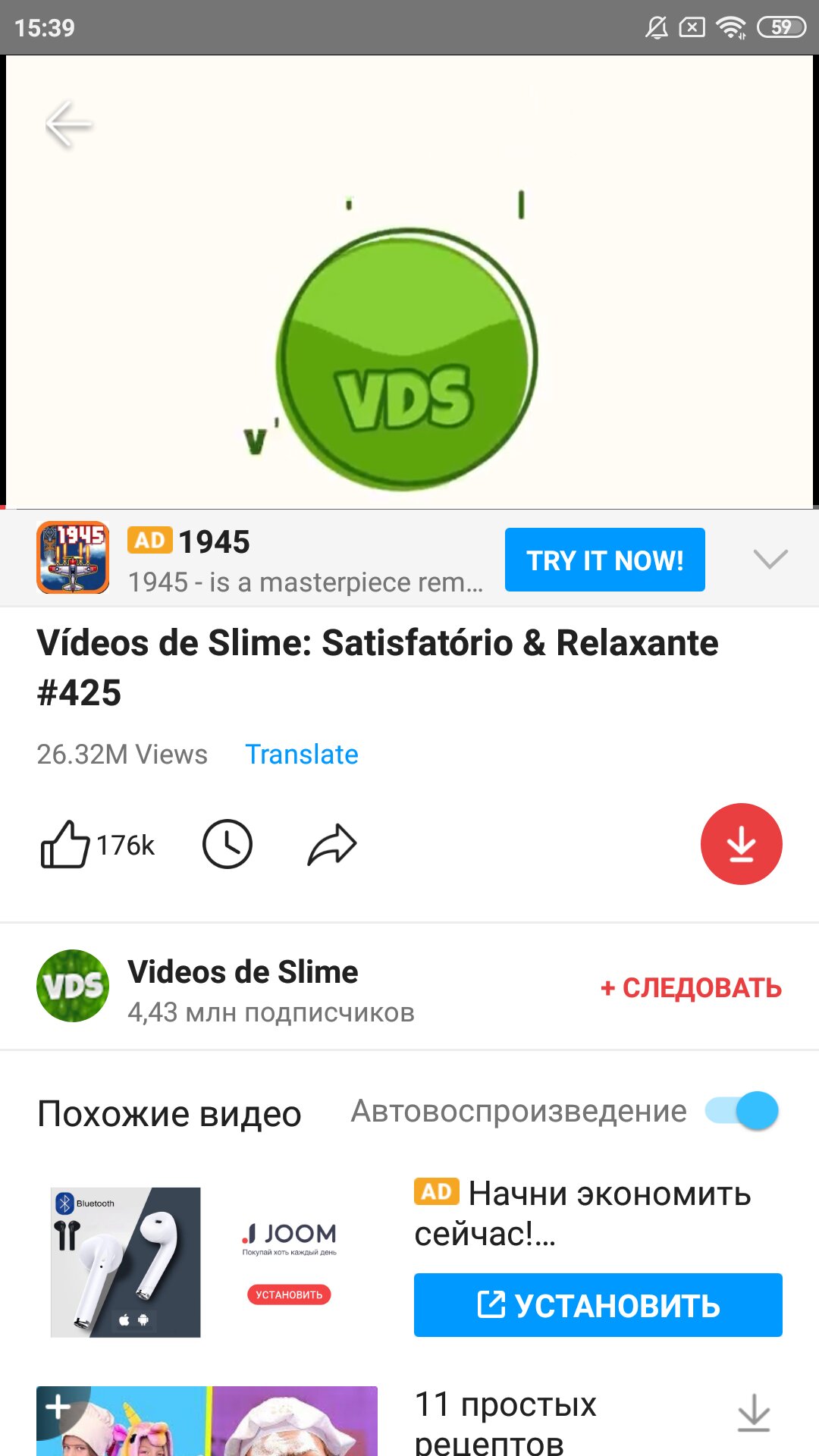Open the 1945 game ad icon

(x=73, y=557)
